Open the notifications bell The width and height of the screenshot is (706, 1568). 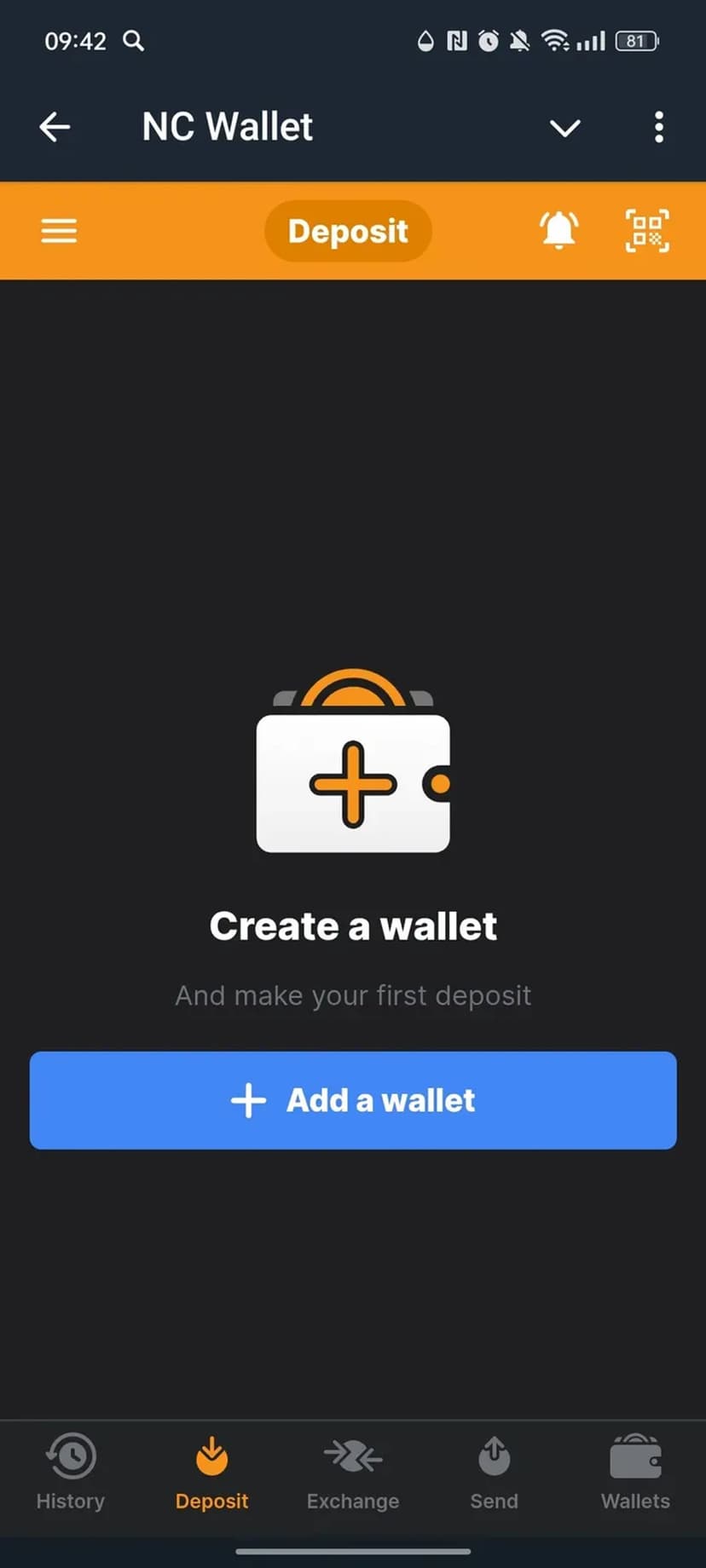coord(558,230)
